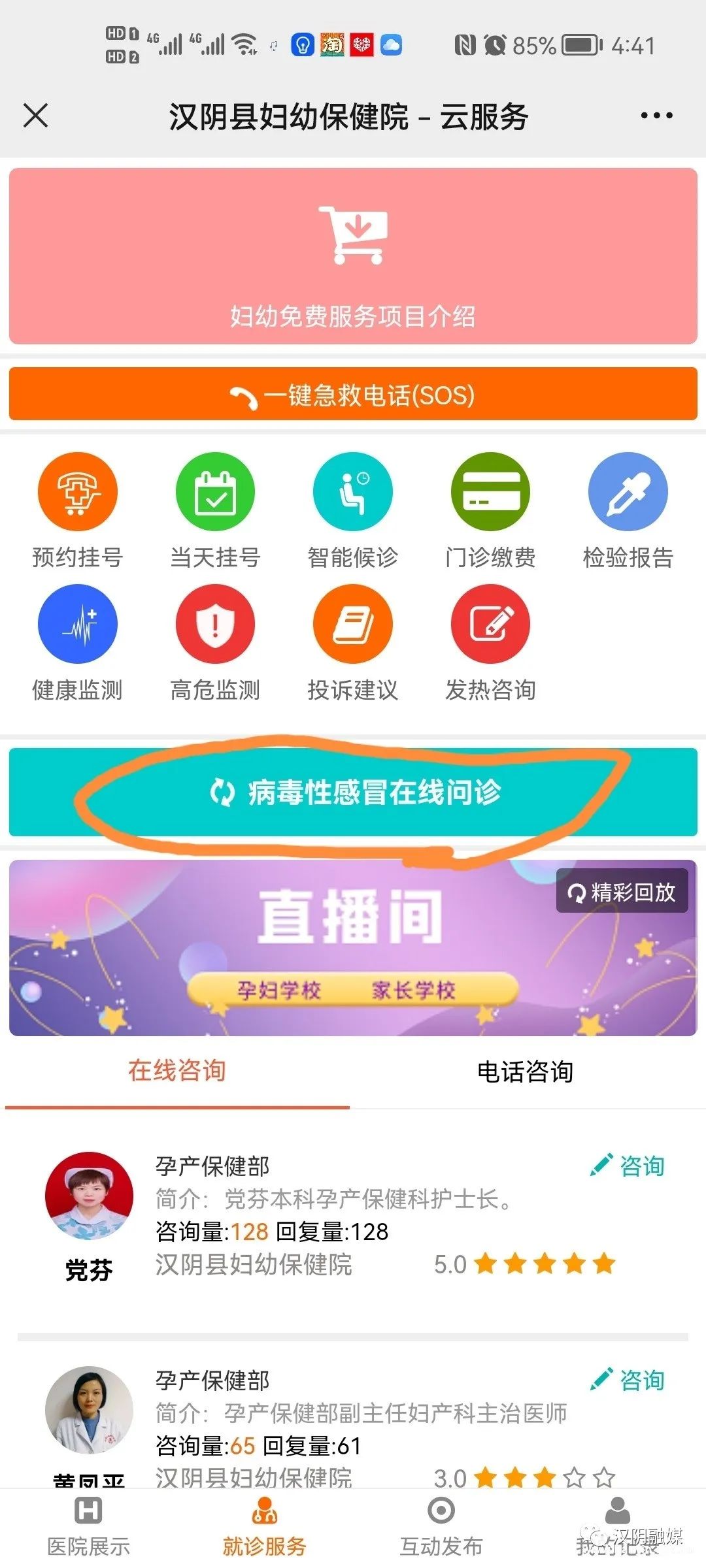Screen dimensions: 706x1568
Task: Select 在线咨询 tab
Action: pos(176,1071)
